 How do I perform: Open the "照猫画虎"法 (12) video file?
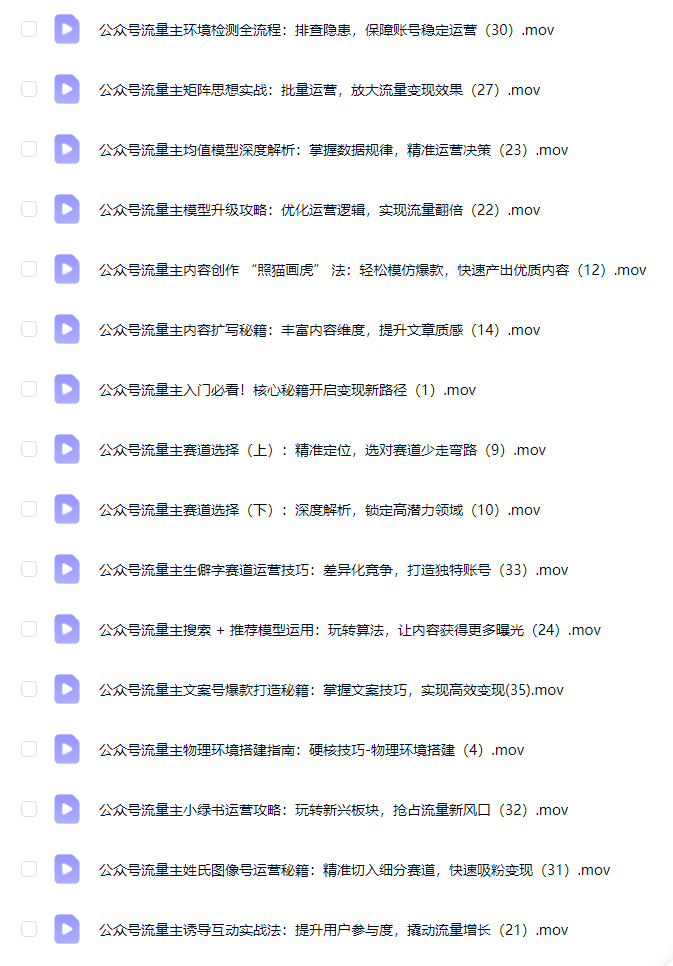372,270
